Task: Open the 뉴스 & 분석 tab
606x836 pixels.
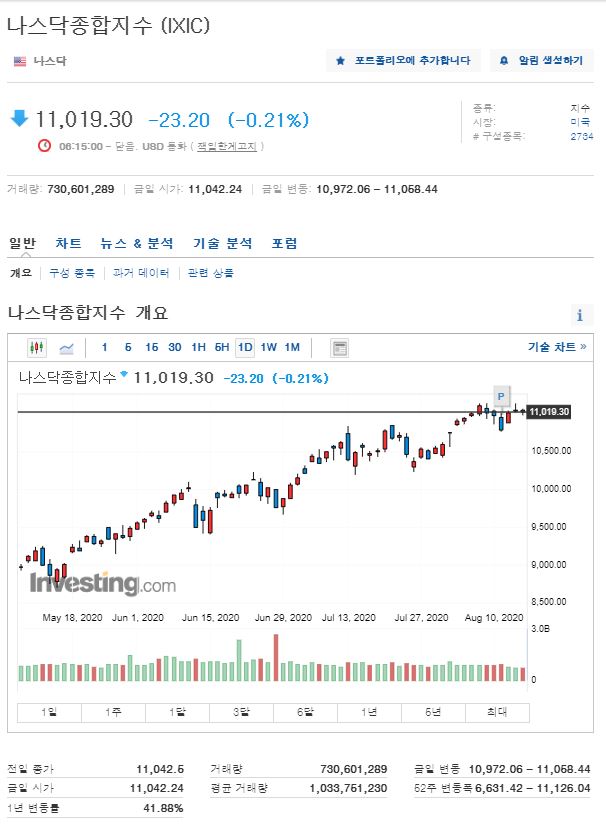Action: click(x=137, y=244)
